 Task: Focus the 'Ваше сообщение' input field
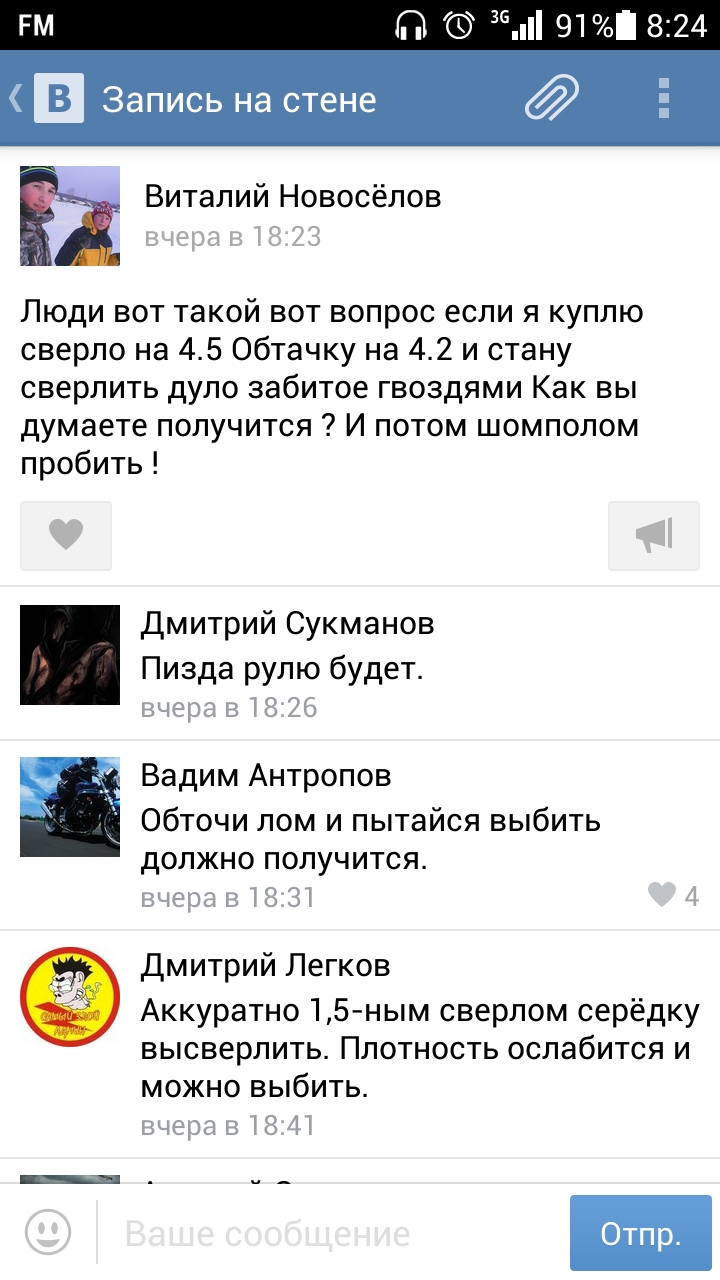click(330, 1234)
